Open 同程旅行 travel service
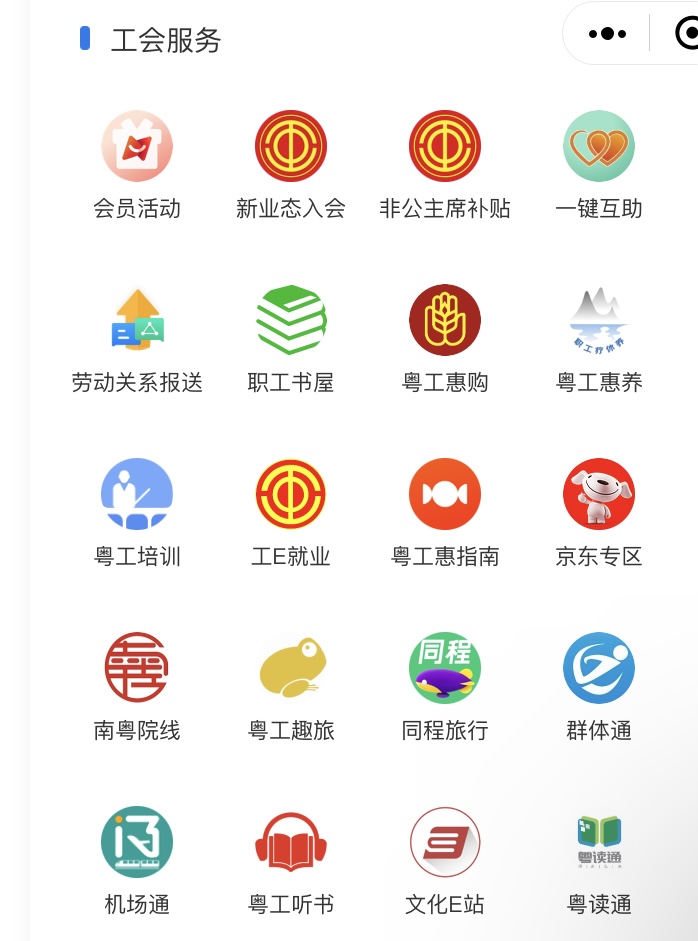 [x=445, y=668]
